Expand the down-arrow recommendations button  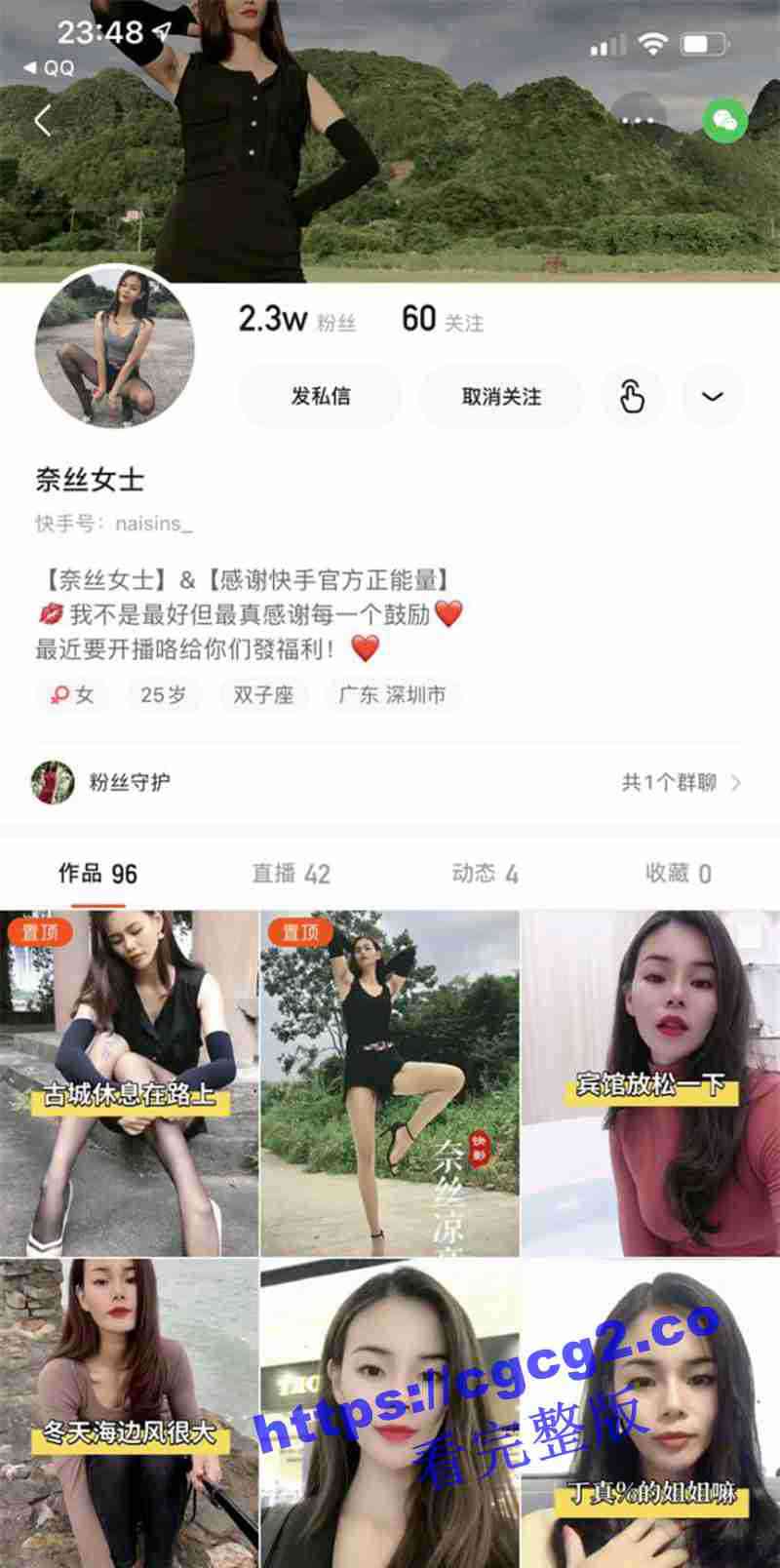713,396
